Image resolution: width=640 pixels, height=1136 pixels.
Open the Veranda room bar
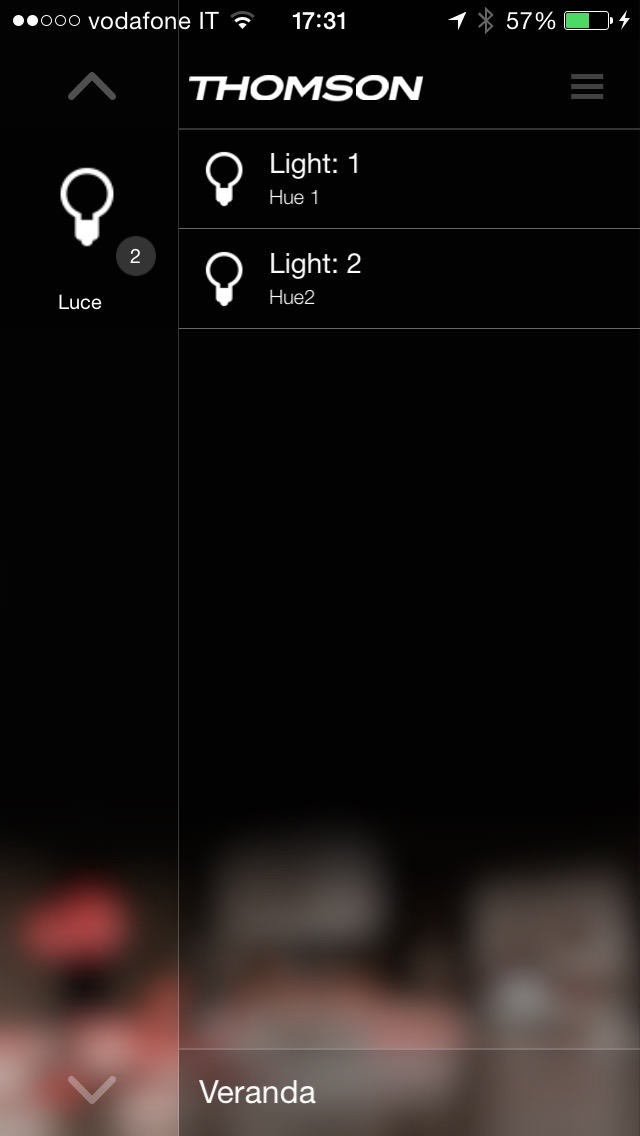408,1092
